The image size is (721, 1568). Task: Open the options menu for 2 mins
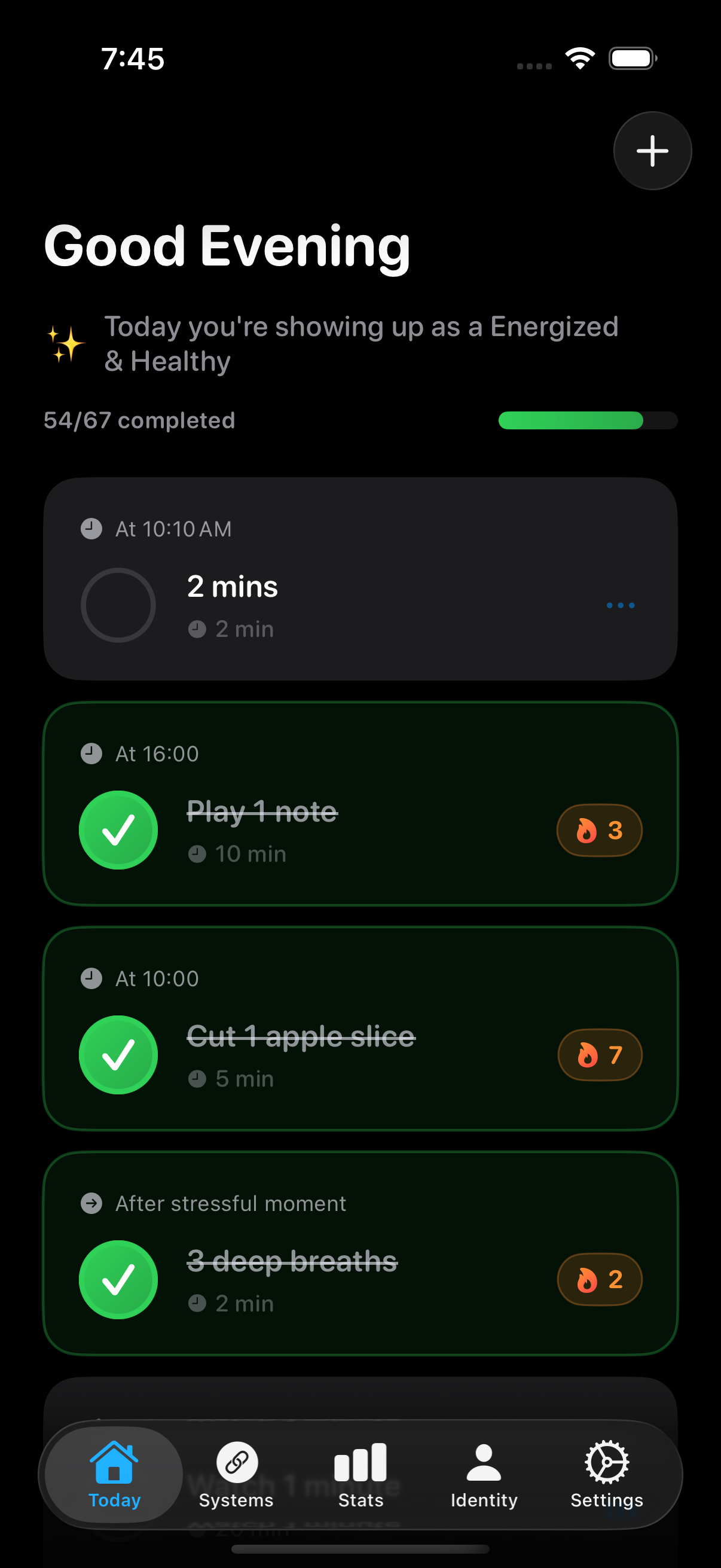[x=620, y=605]
